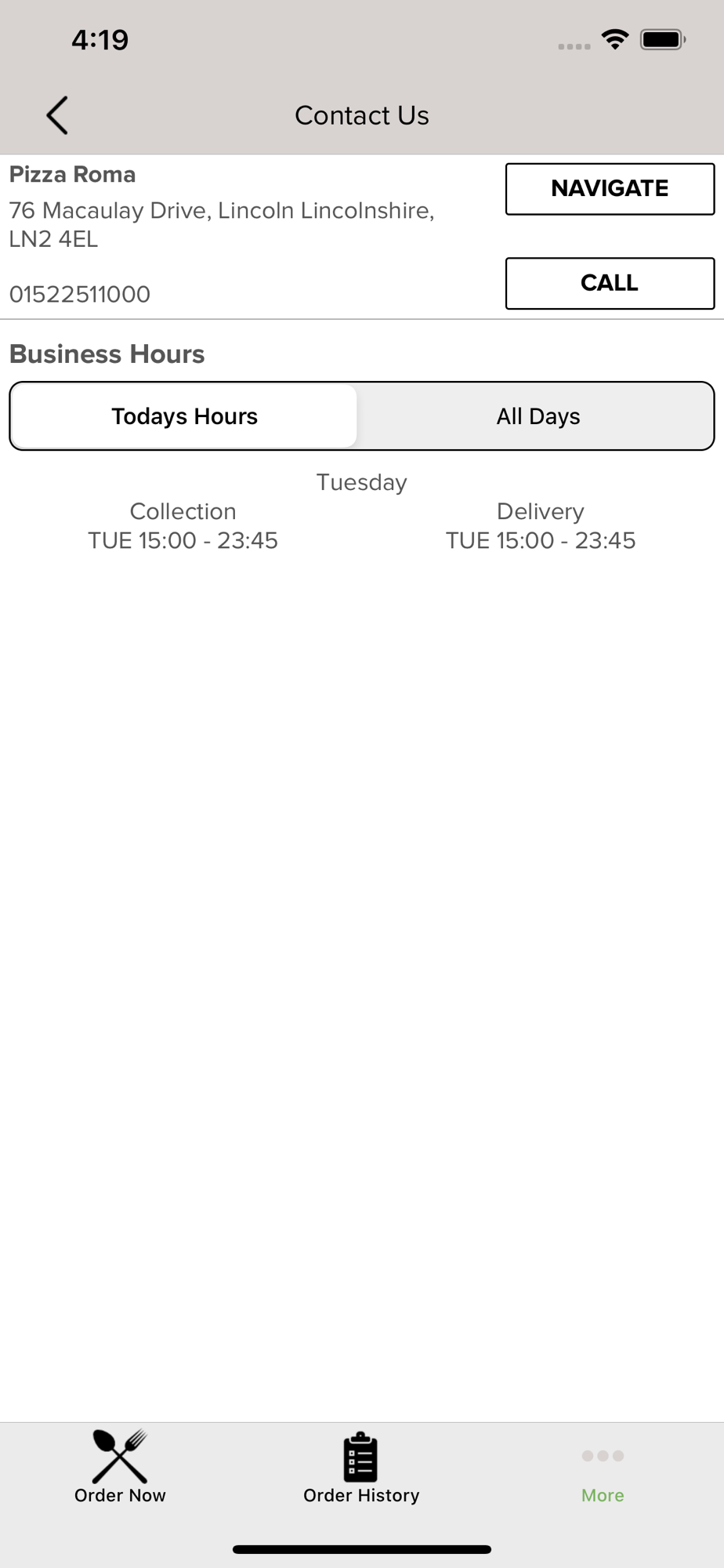Open the More tab
Viewport: 724px width, 1568px height.
[603, 1474]
